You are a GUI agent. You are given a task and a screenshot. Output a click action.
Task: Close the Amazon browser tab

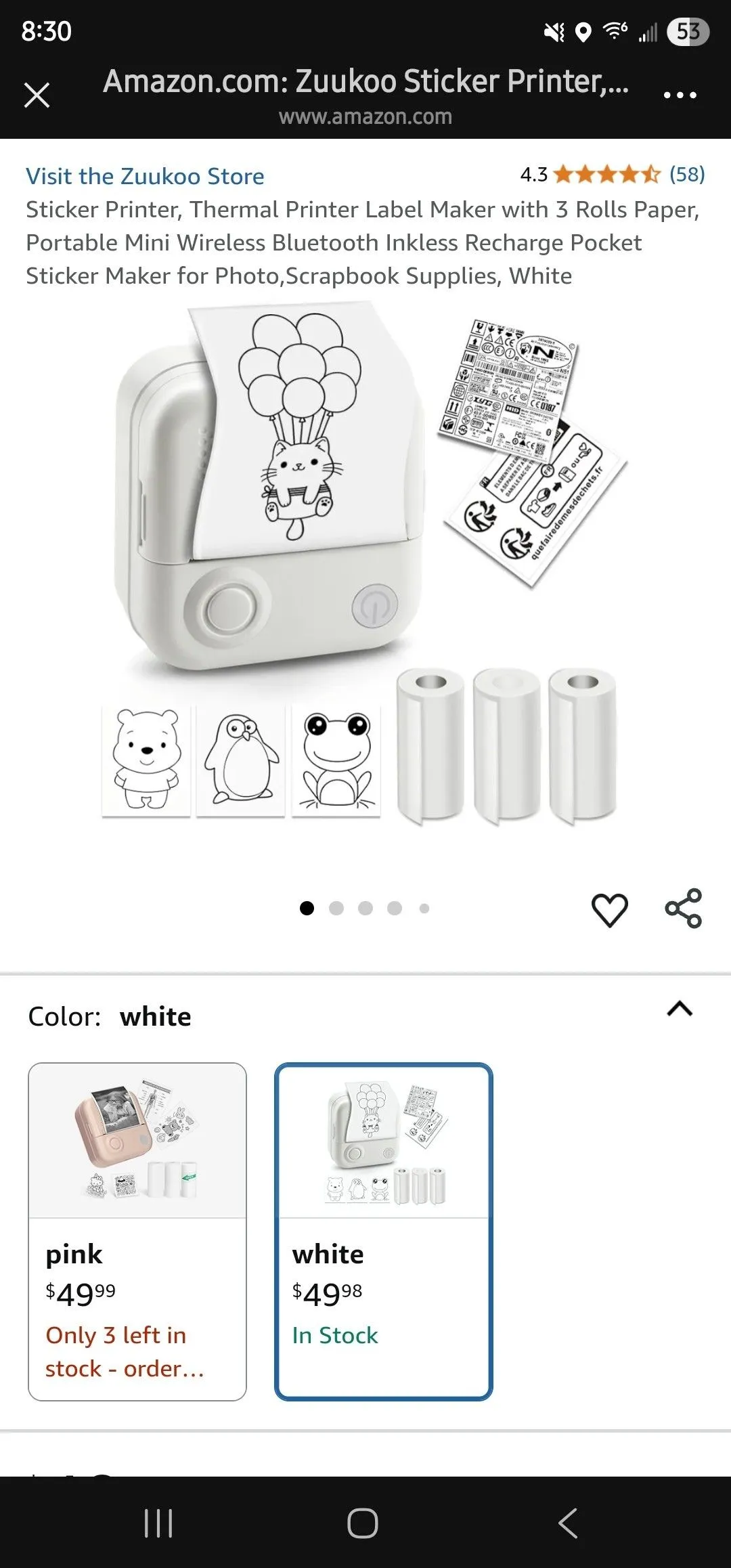[37, 95]
